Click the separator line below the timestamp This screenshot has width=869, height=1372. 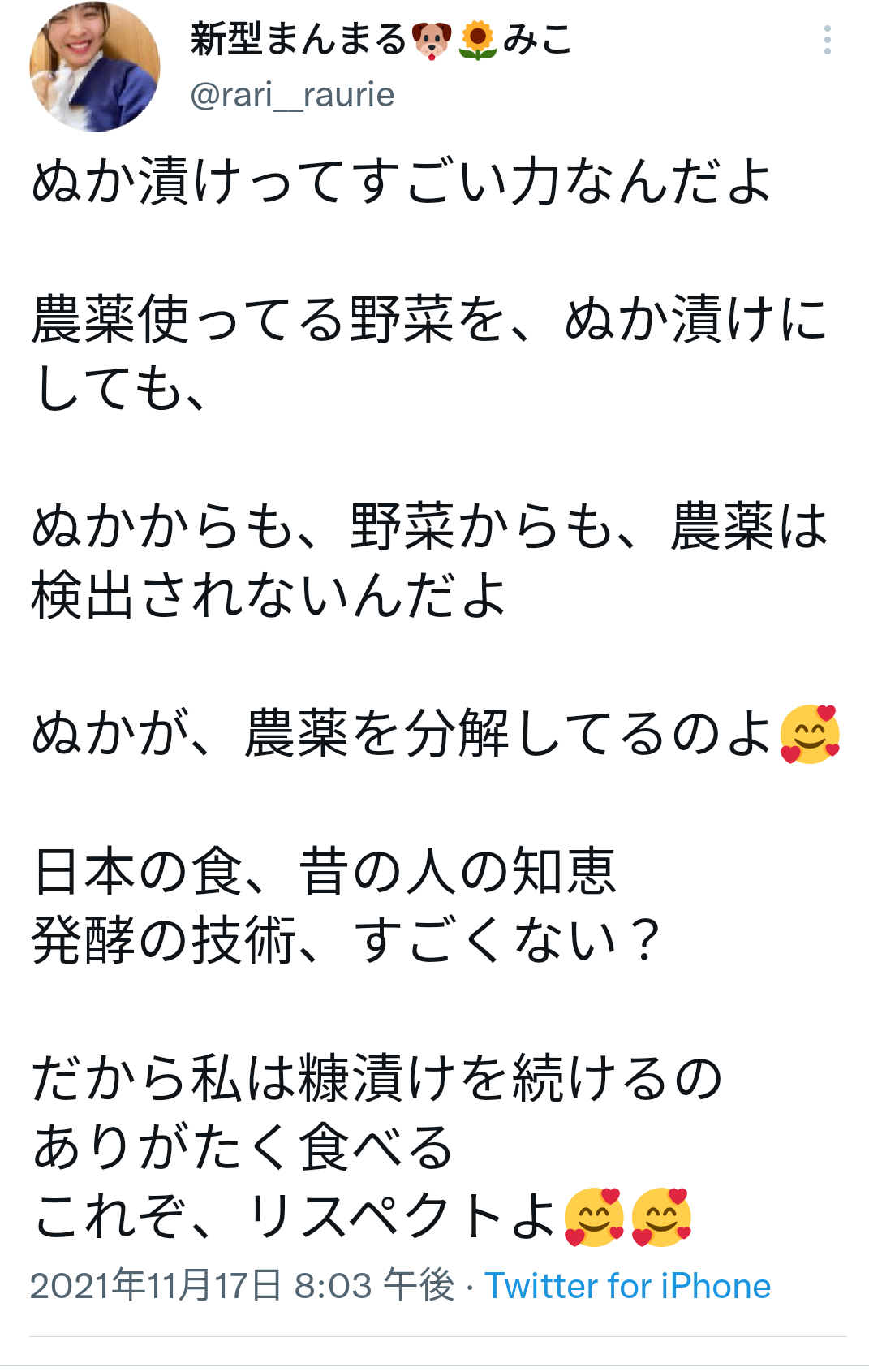434,1331
